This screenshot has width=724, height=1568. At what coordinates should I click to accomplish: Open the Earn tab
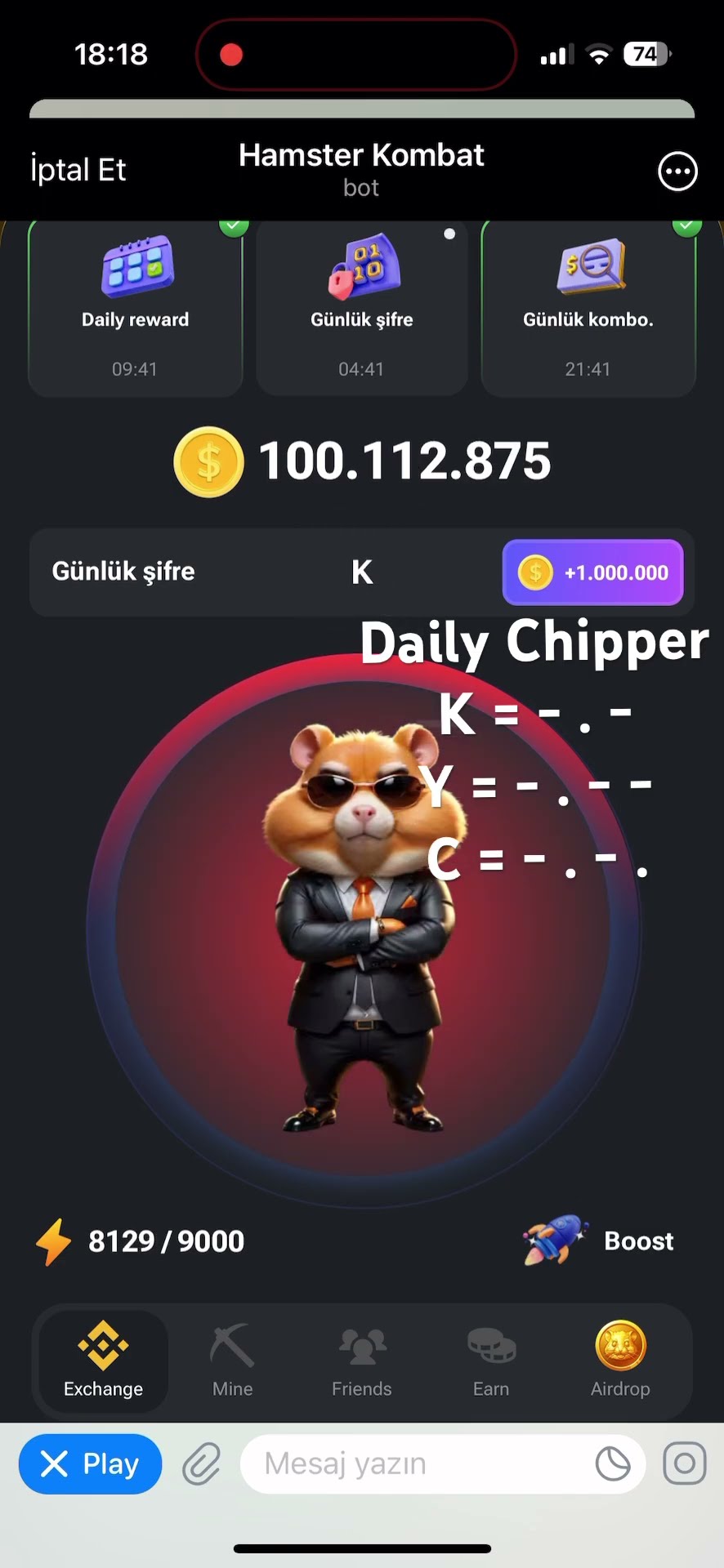pos(490,1360)
